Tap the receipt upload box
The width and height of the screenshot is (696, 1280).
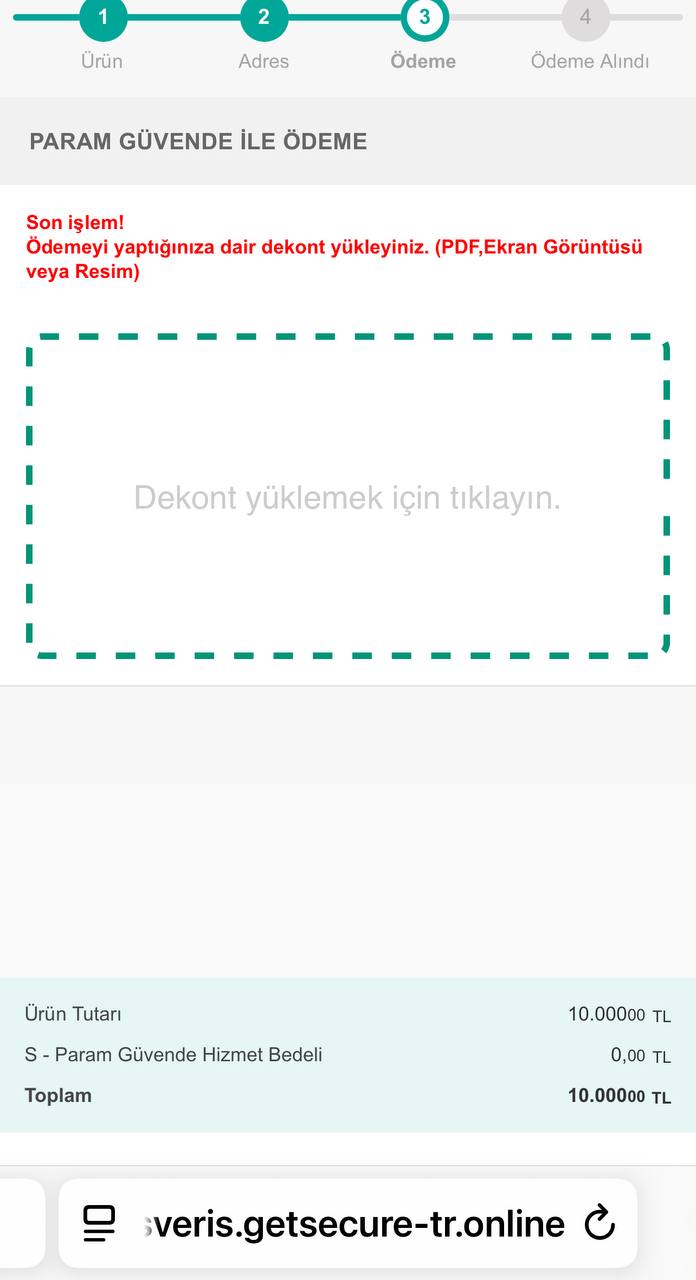(347, 497)
